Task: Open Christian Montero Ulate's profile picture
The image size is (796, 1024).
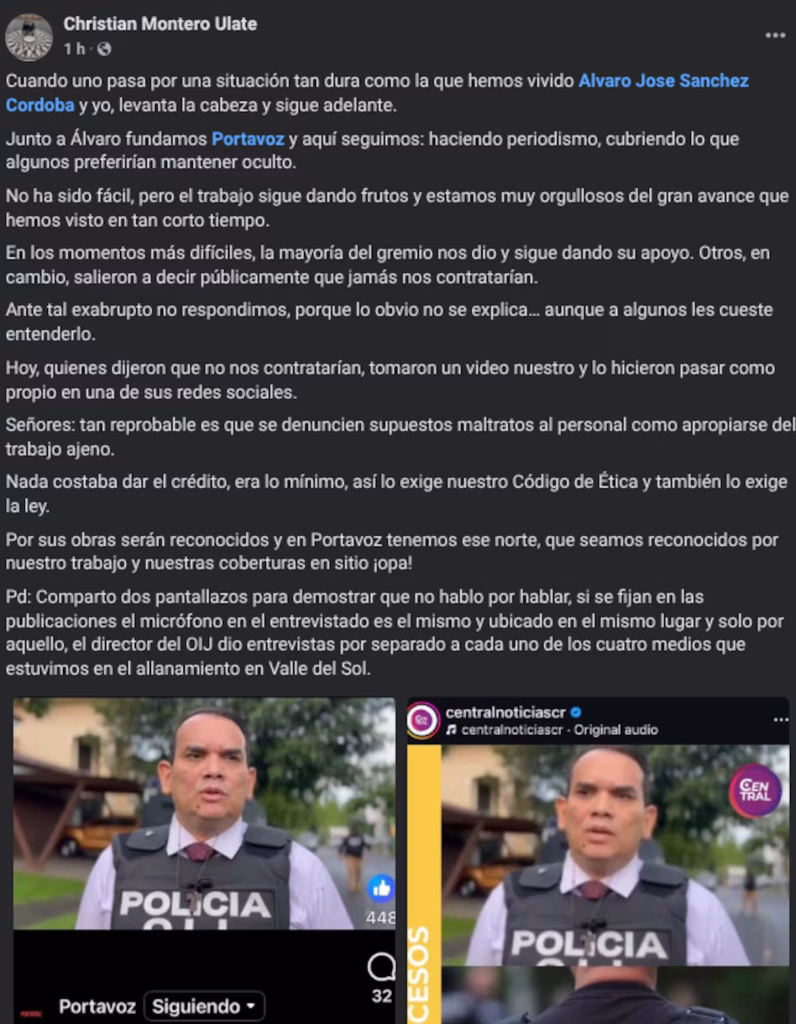Action: click(x=28, y=37)
